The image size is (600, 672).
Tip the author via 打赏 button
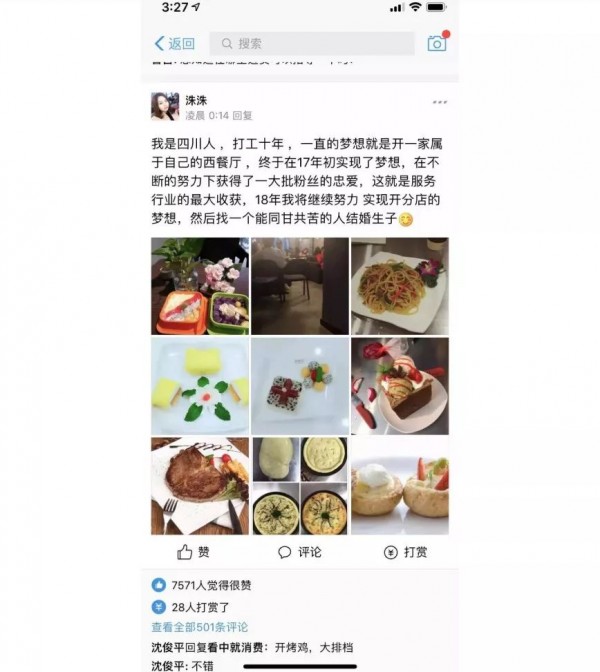pos(404,552)
